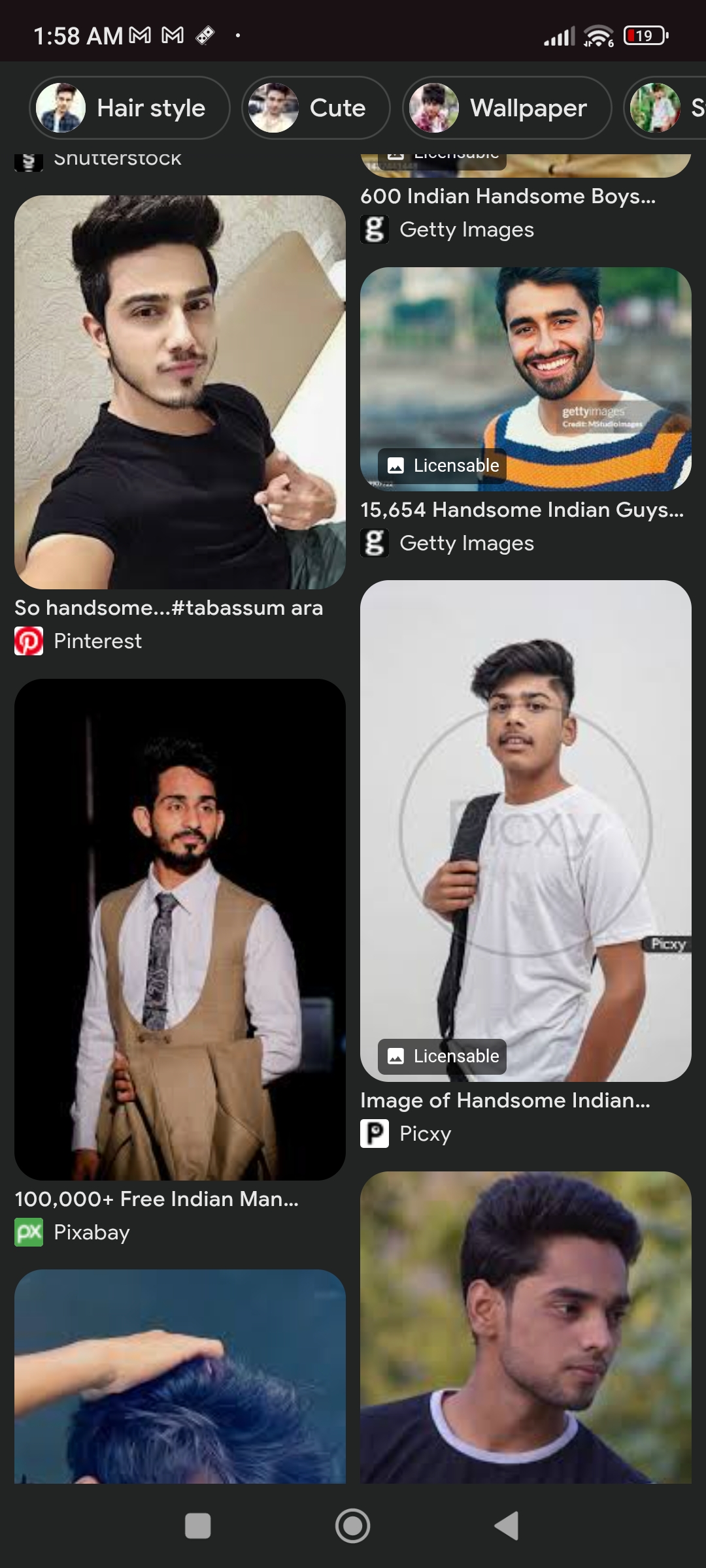Select the Wallpaper filter chip

coord(507,108)
